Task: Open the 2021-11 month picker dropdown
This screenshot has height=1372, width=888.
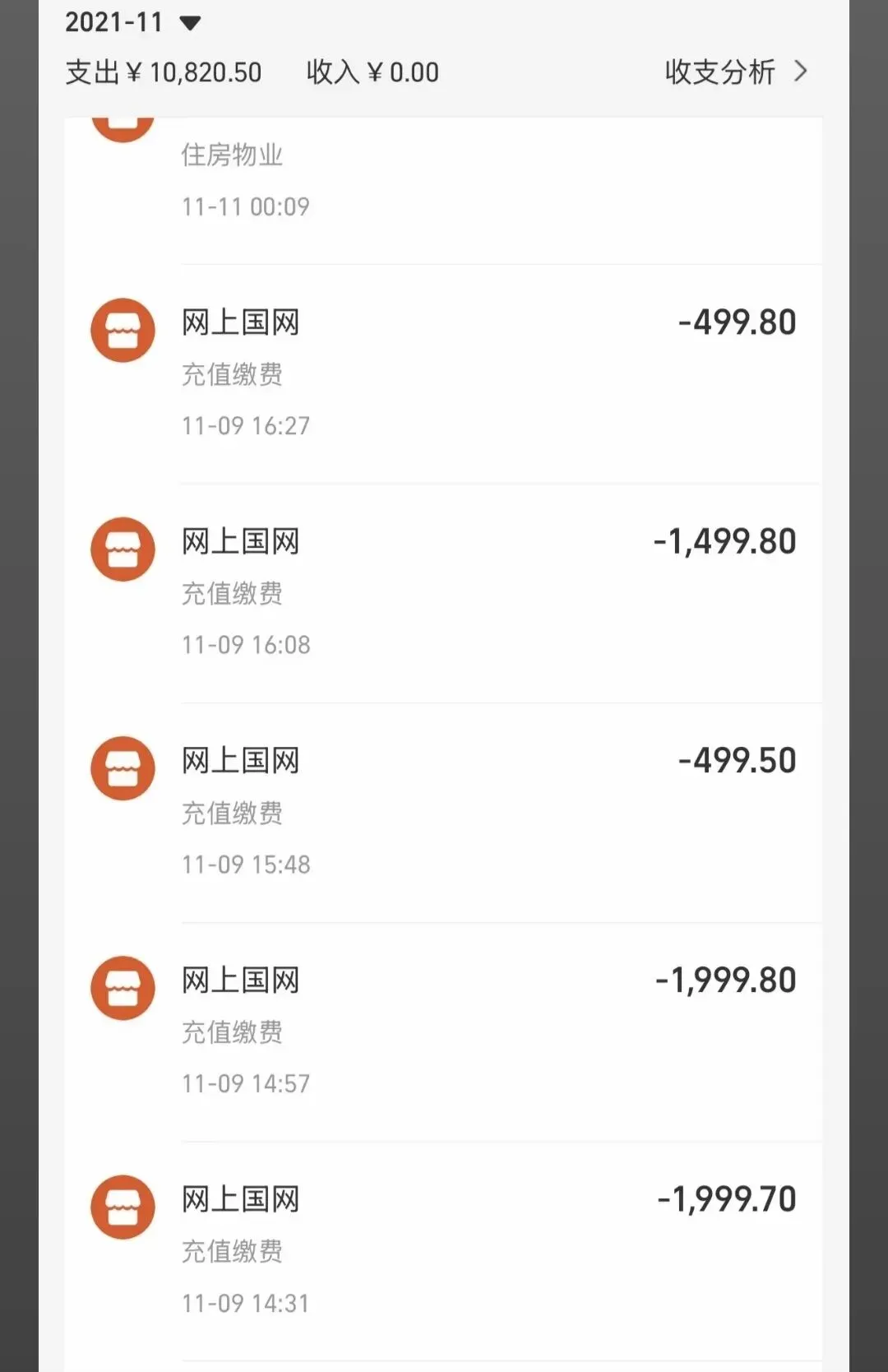Action: pyautogui.click(x=133, y=22)
